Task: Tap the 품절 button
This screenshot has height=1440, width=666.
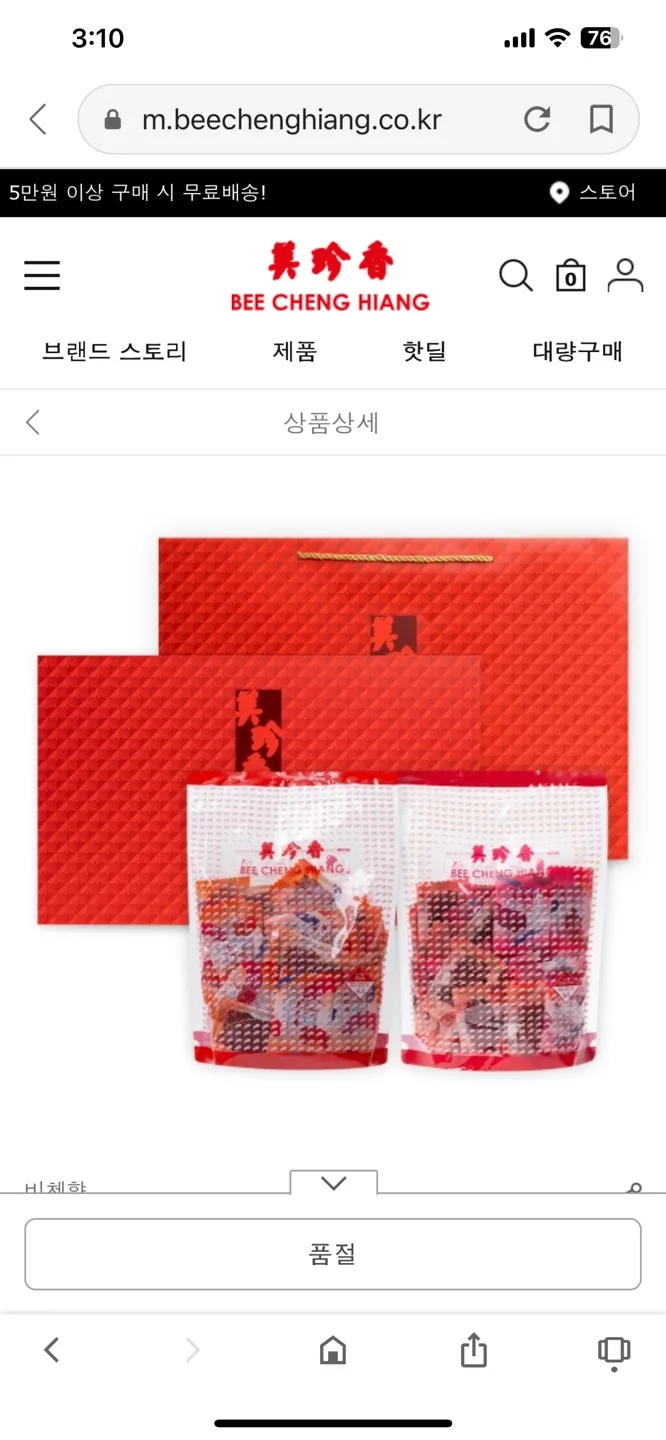Action: tap(333, 1254)
